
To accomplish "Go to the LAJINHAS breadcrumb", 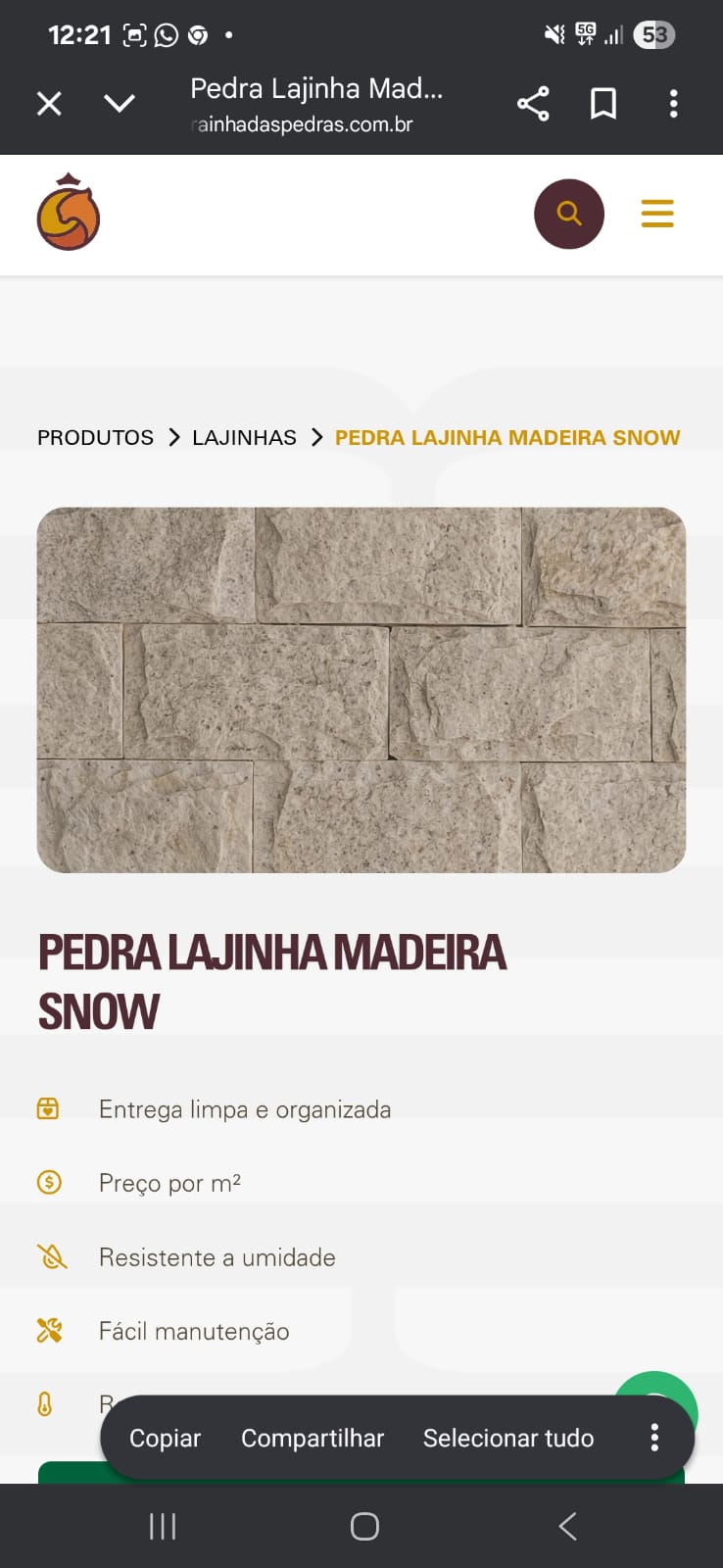I will tap(244, 437).
